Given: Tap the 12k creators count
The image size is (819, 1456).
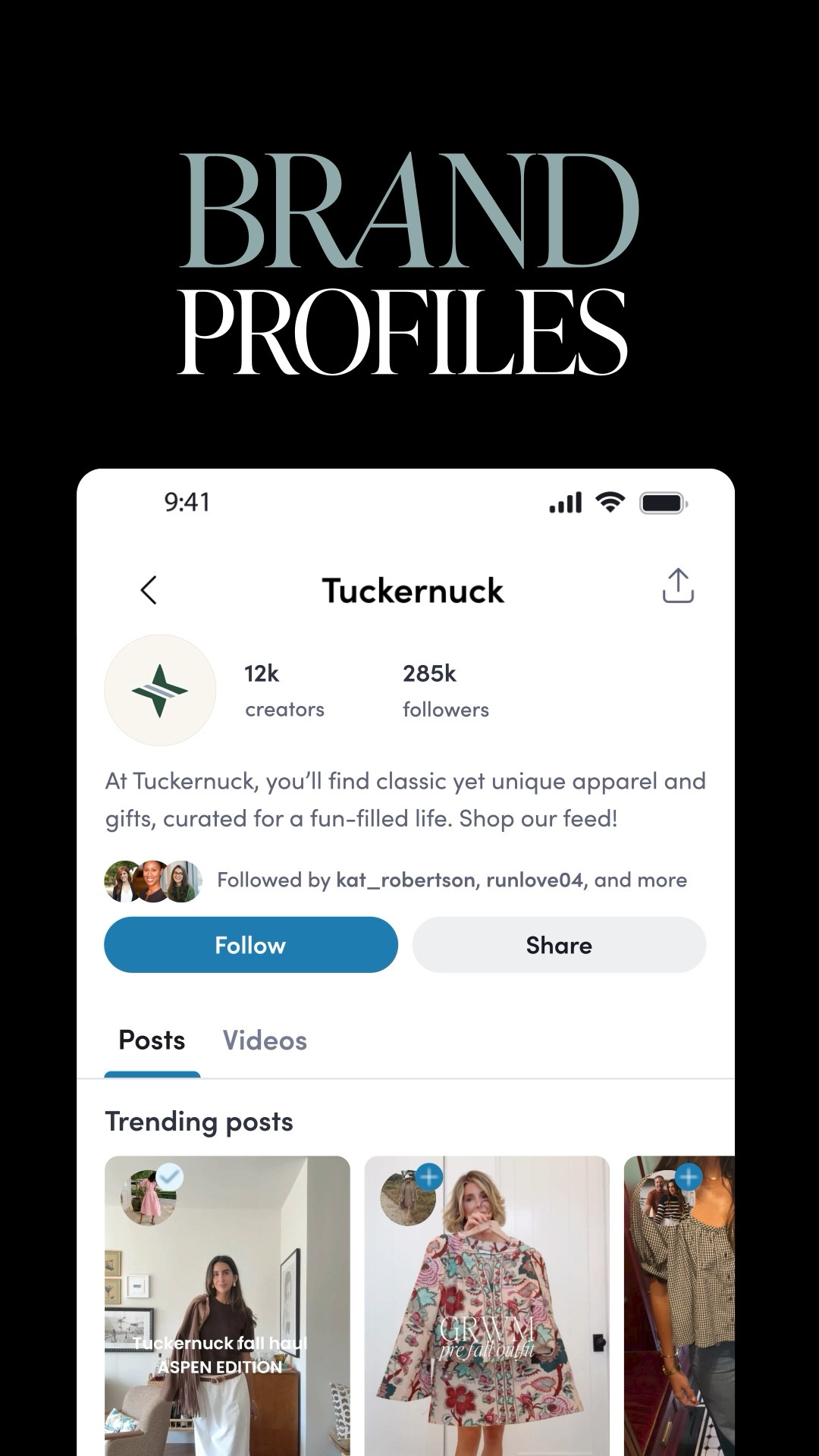Looking at the screenshot, I should click(285, 689).
